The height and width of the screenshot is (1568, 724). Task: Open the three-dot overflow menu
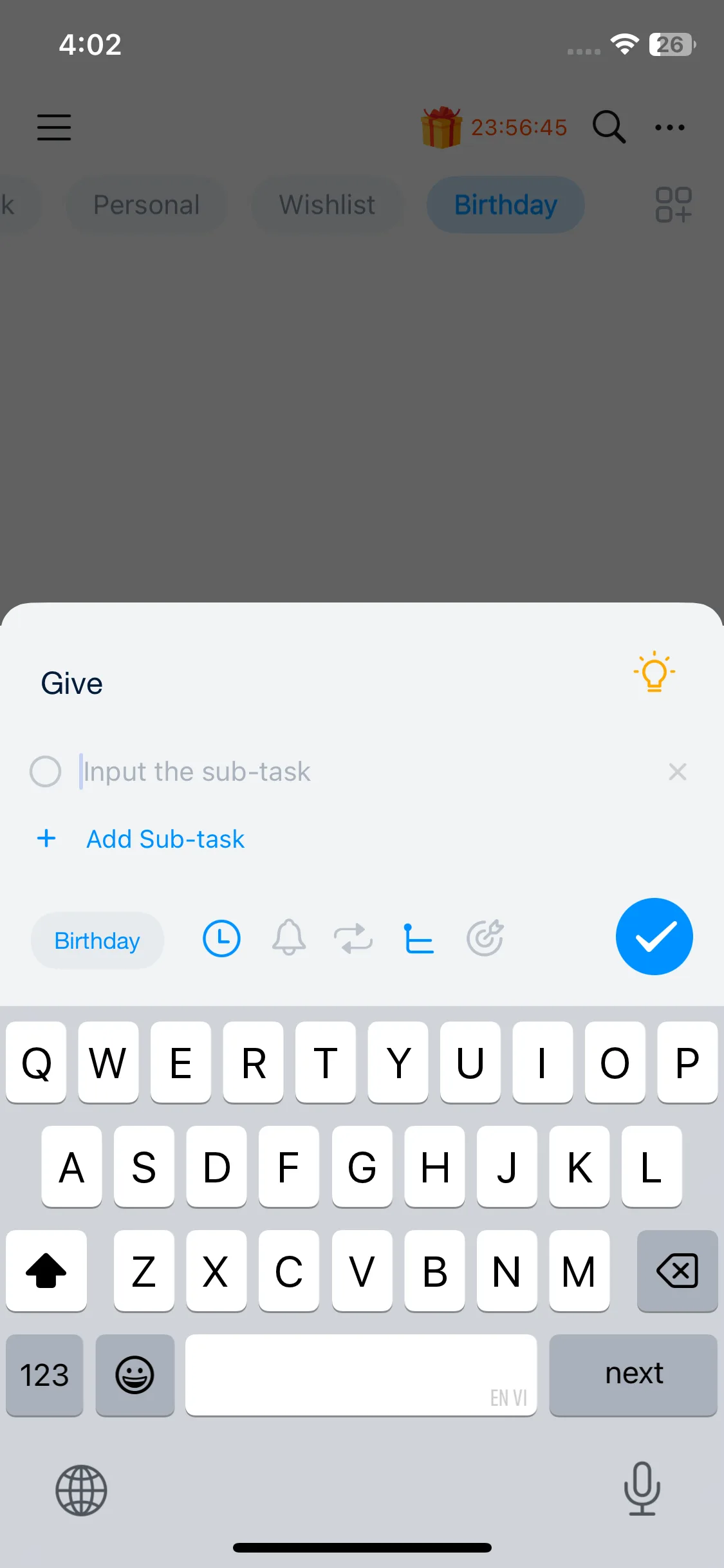click(669, 127)
